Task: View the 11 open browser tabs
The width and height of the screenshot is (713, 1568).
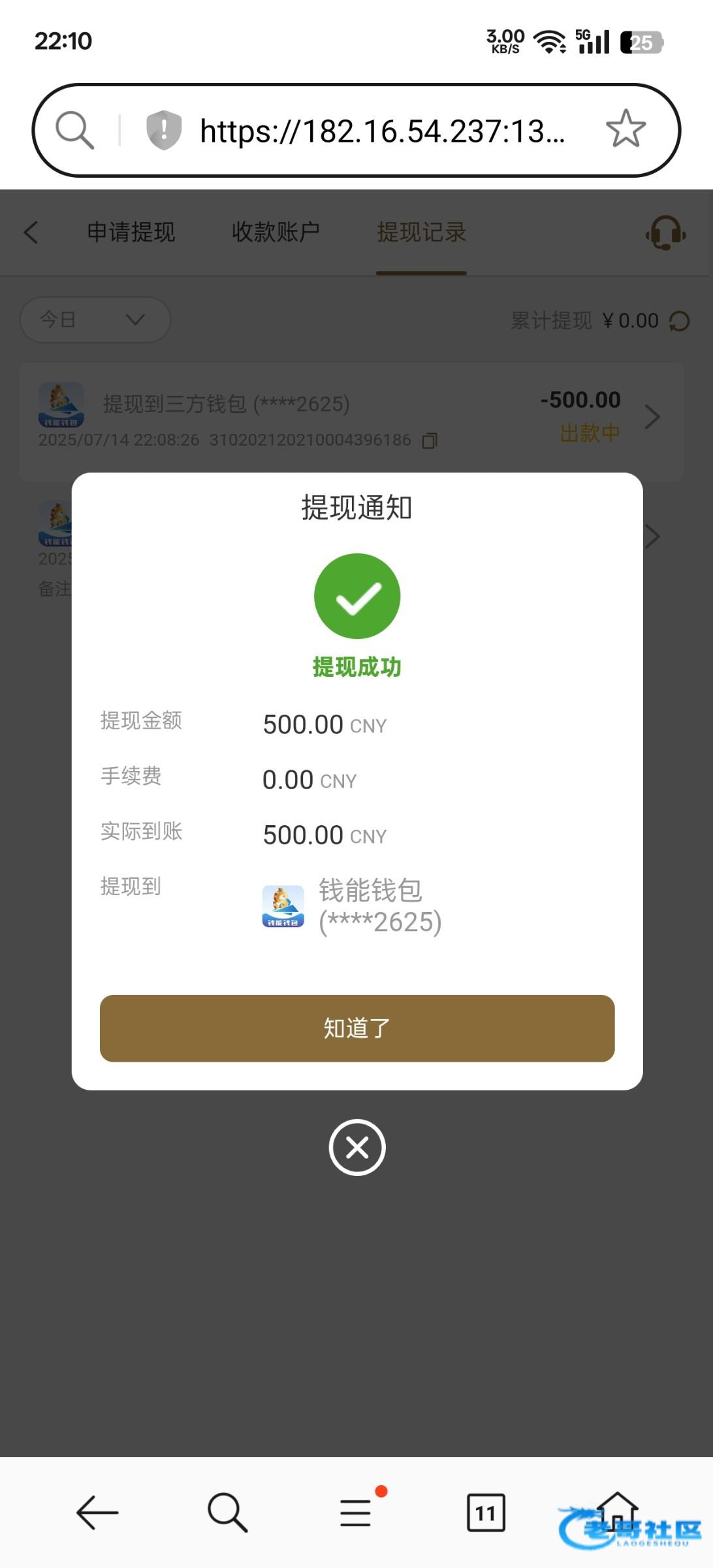Action: click(x=486, y=1512)
